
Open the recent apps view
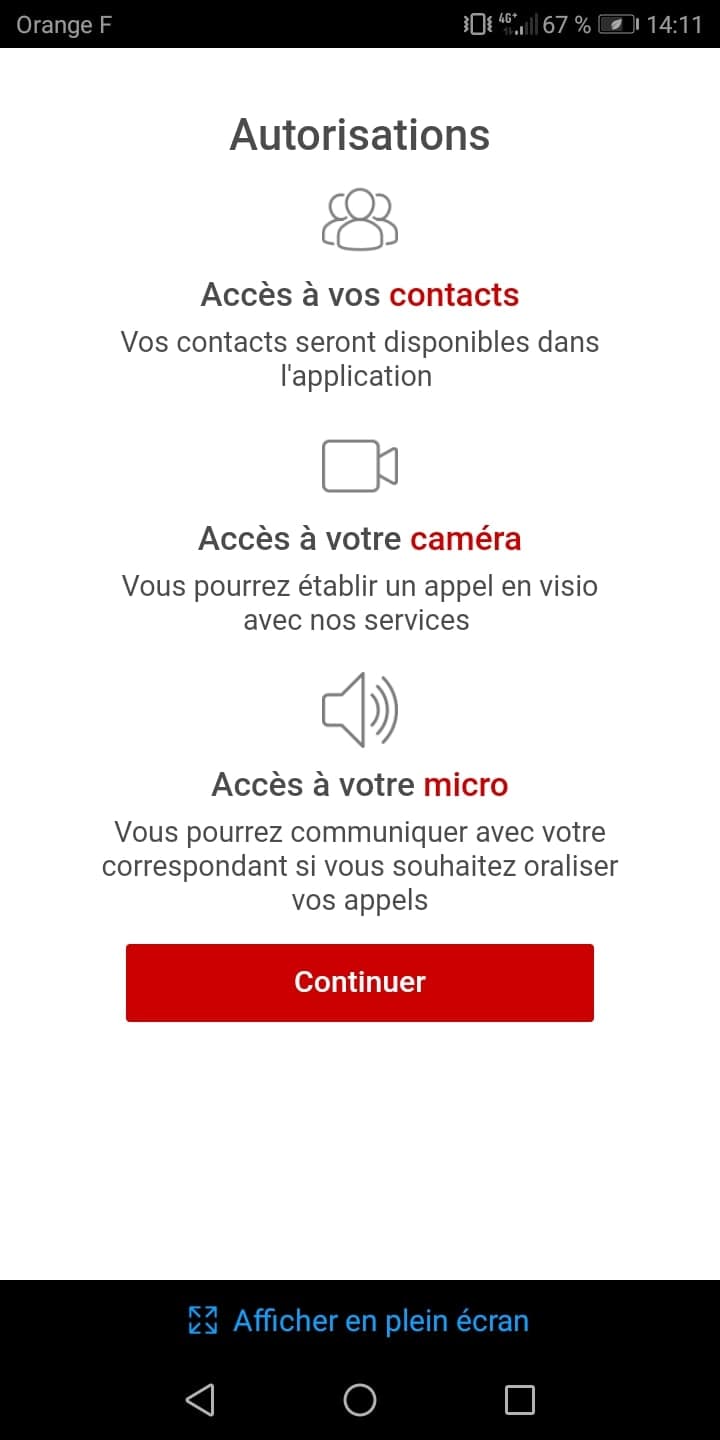[519, 1400]
